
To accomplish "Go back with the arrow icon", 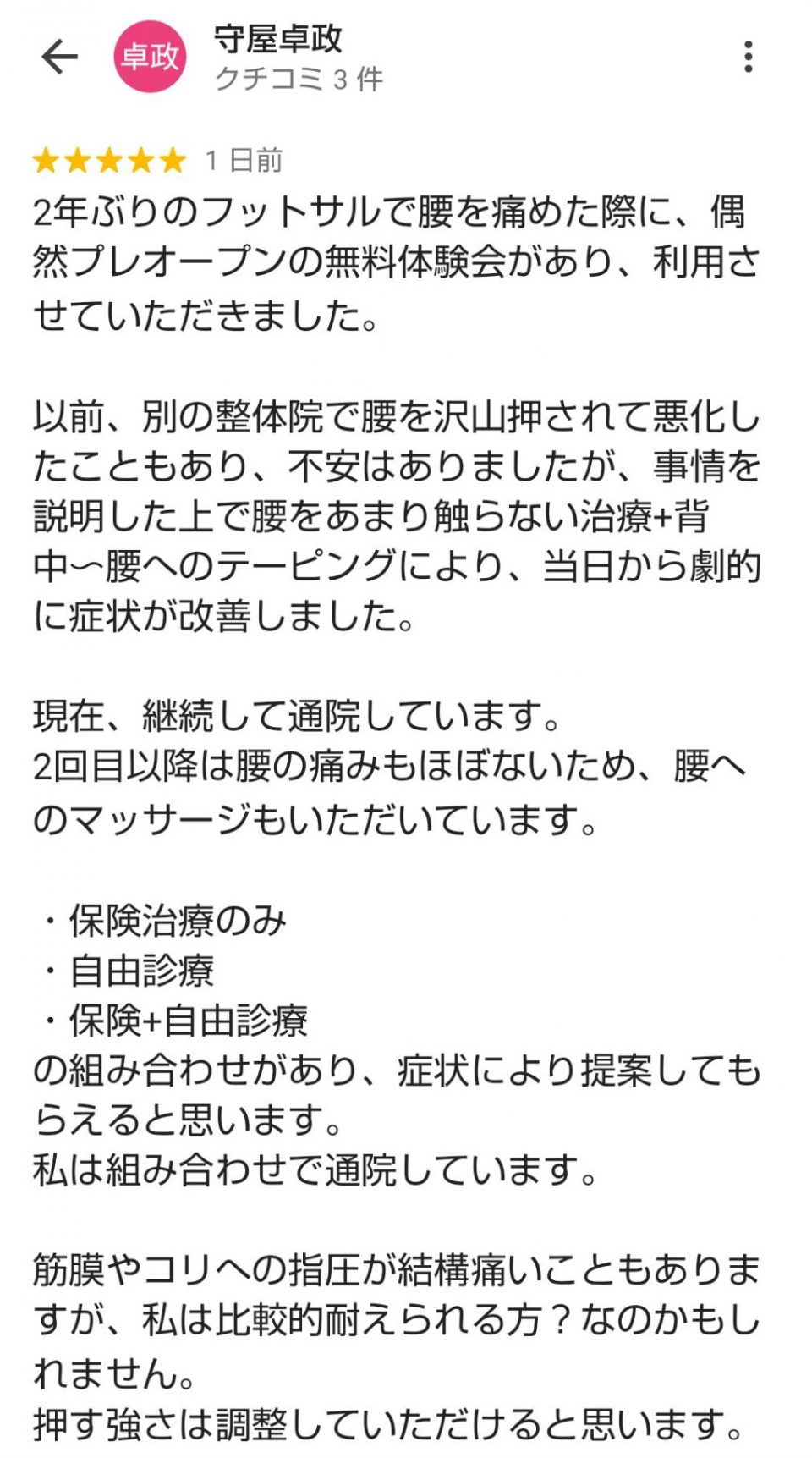I will 59,58.
